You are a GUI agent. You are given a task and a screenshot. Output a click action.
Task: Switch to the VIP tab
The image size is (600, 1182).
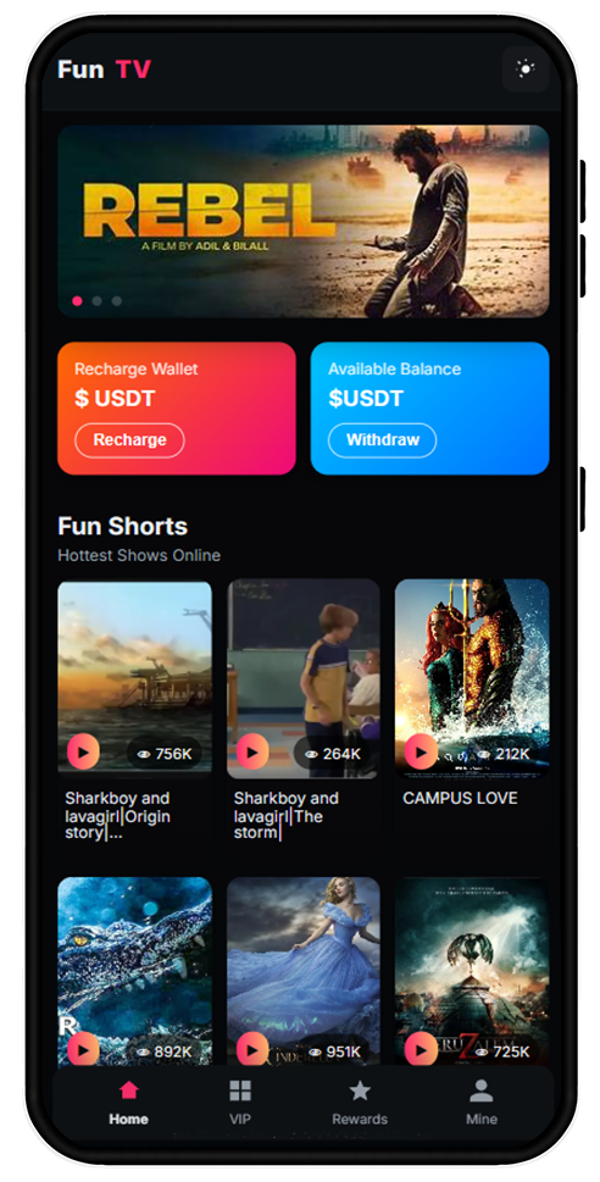click(240, 1102)
